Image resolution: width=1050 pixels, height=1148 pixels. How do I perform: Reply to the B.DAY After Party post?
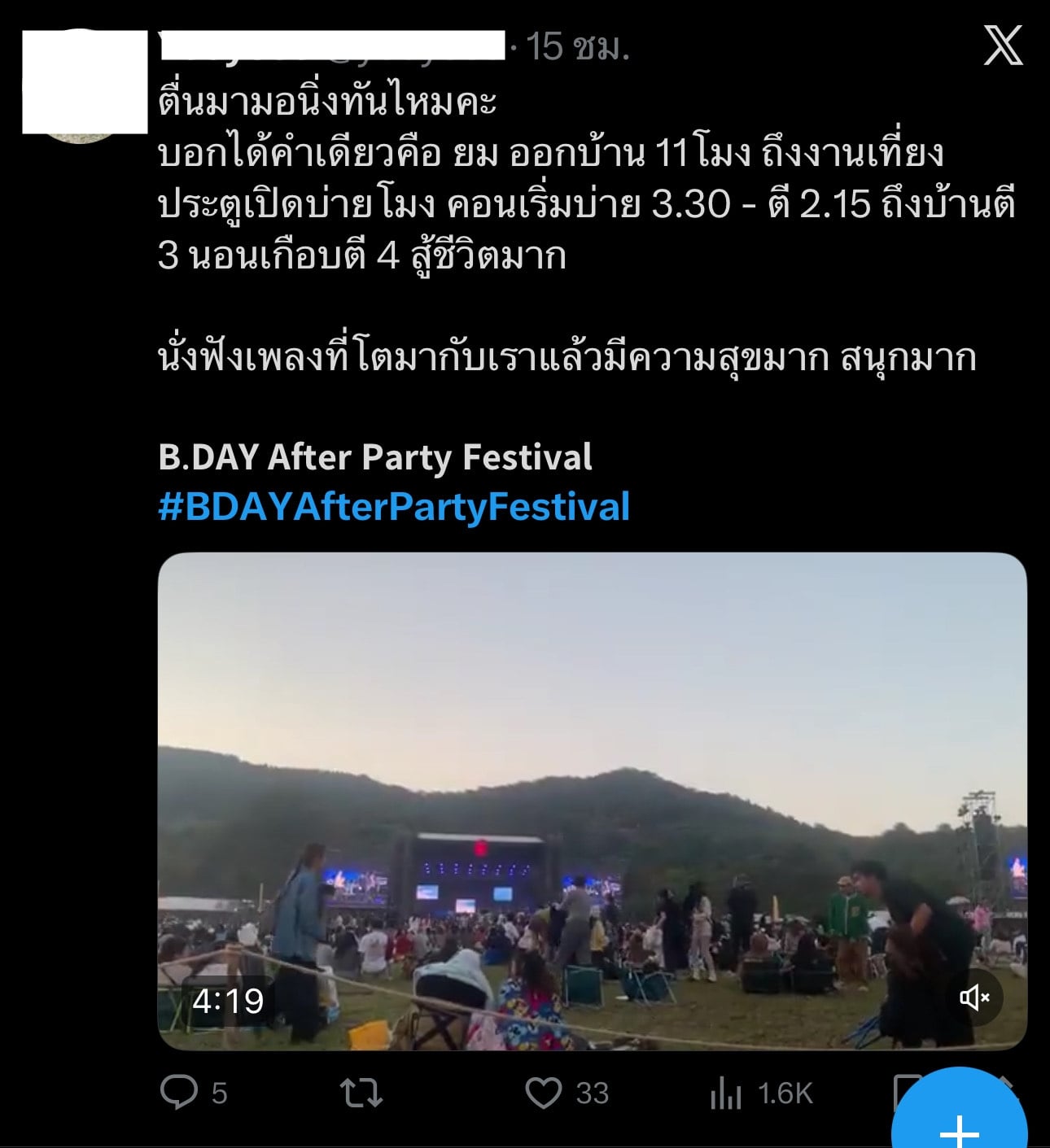pyautogui.click(x=180, y=1092)
